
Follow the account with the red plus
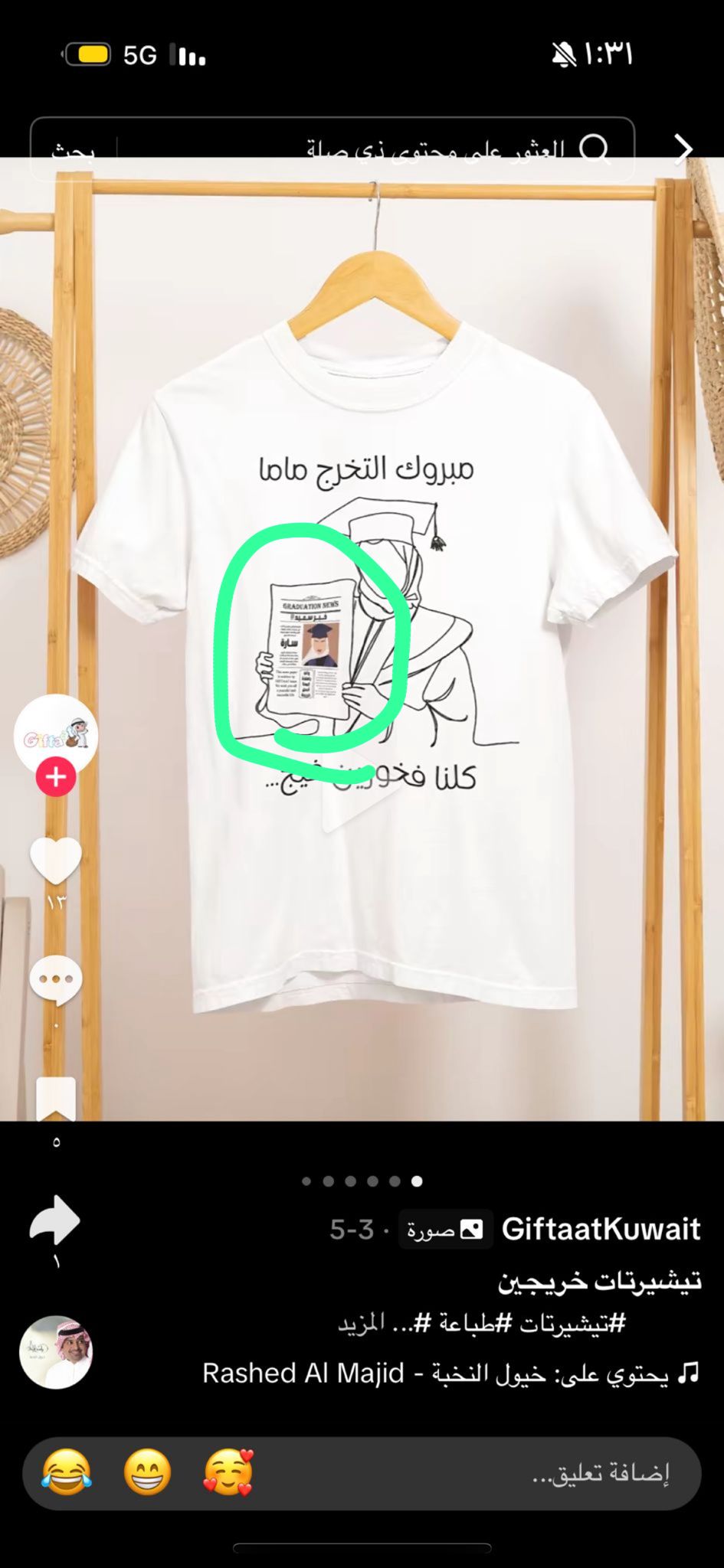click(56, 777)
